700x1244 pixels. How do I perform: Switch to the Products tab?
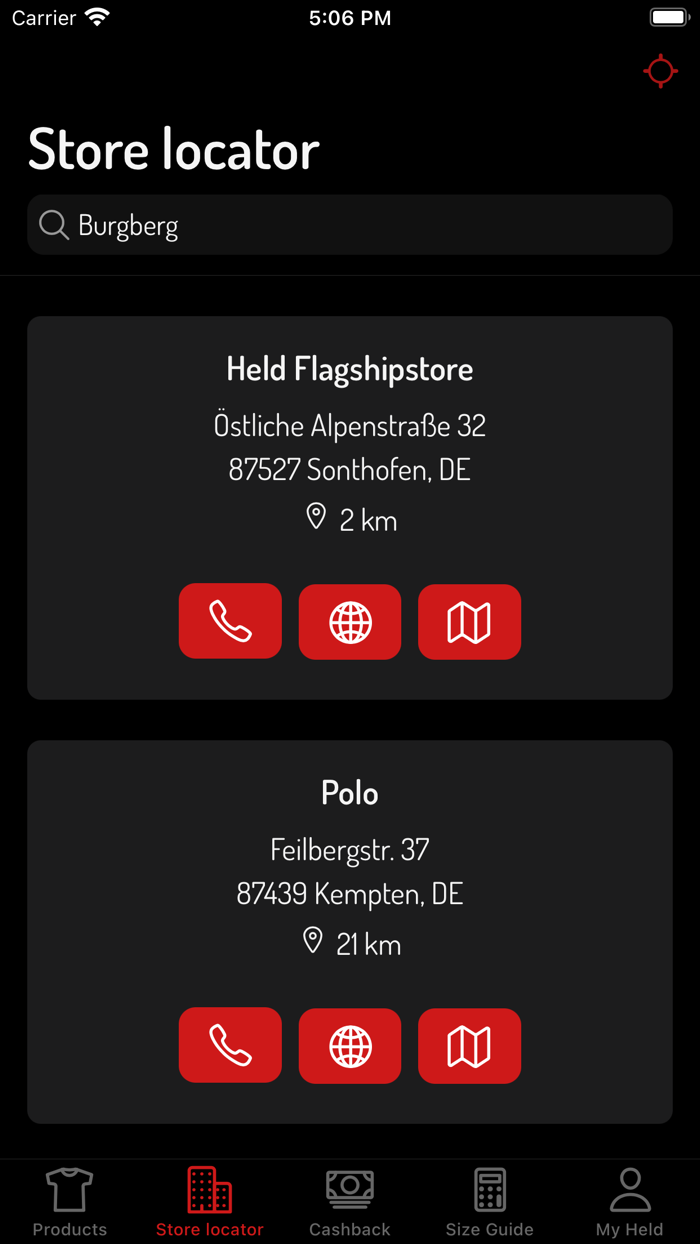[70, 1202]
